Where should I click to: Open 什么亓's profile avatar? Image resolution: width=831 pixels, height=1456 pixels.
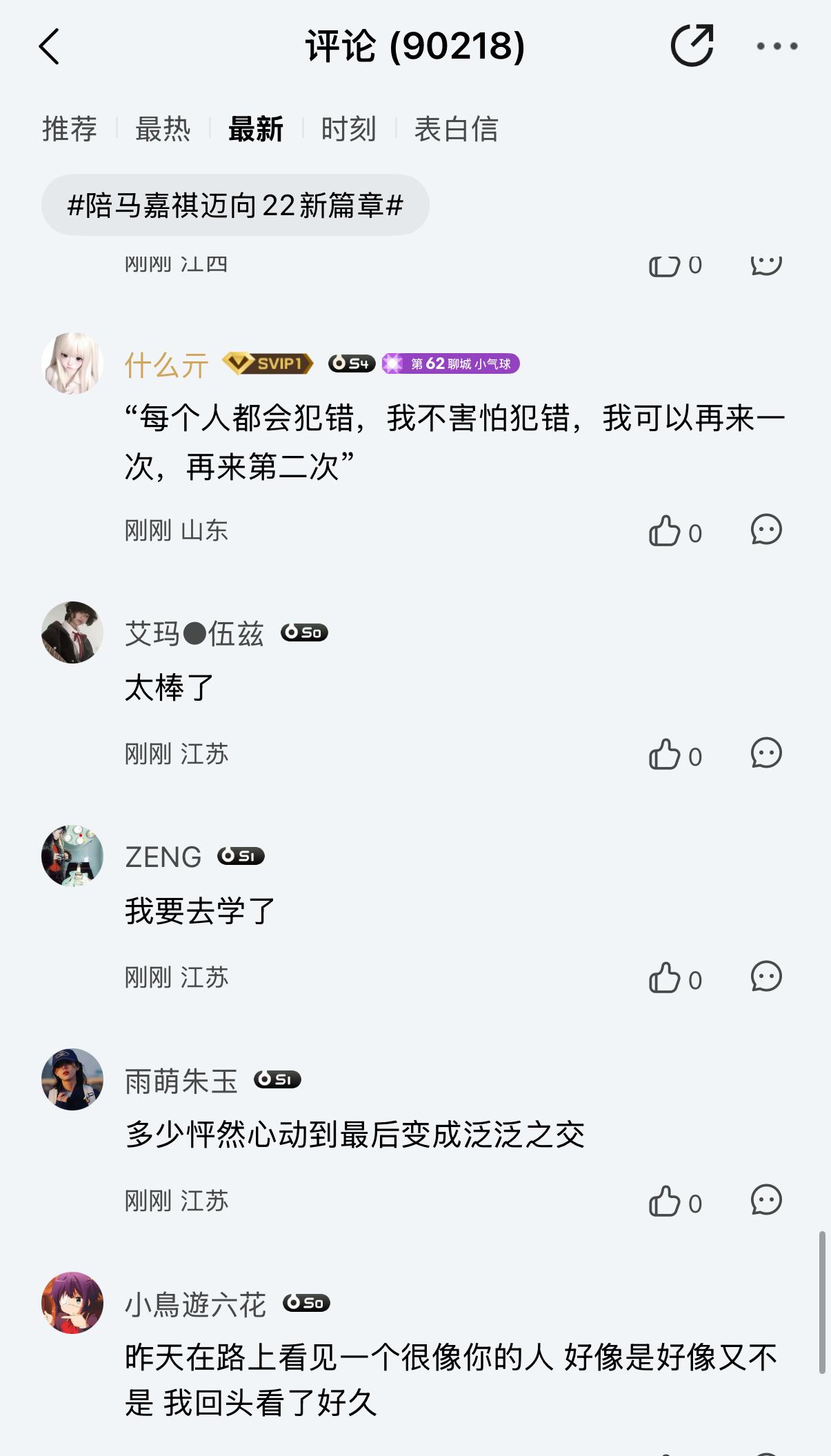(x=72, y=363)
